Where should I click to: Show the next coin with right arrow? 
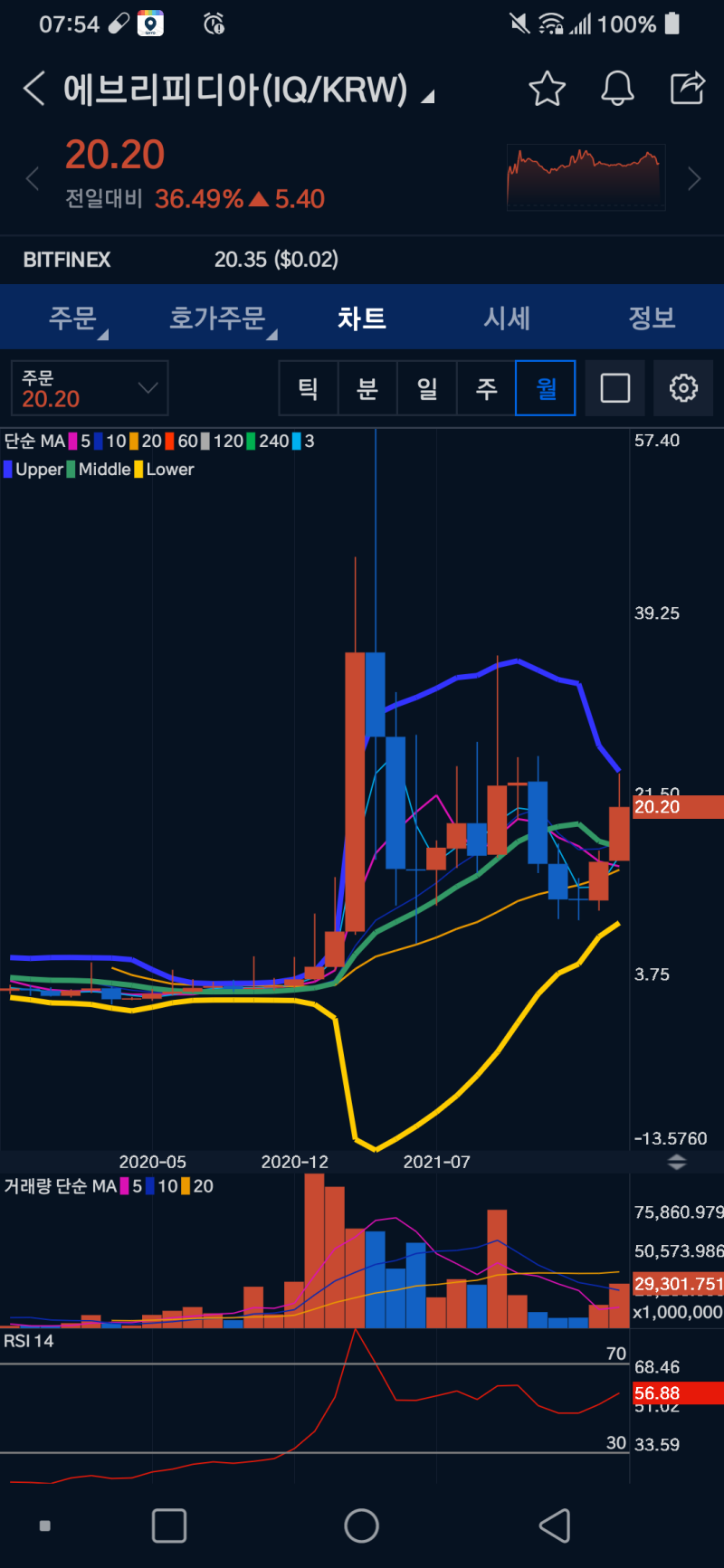694,178
